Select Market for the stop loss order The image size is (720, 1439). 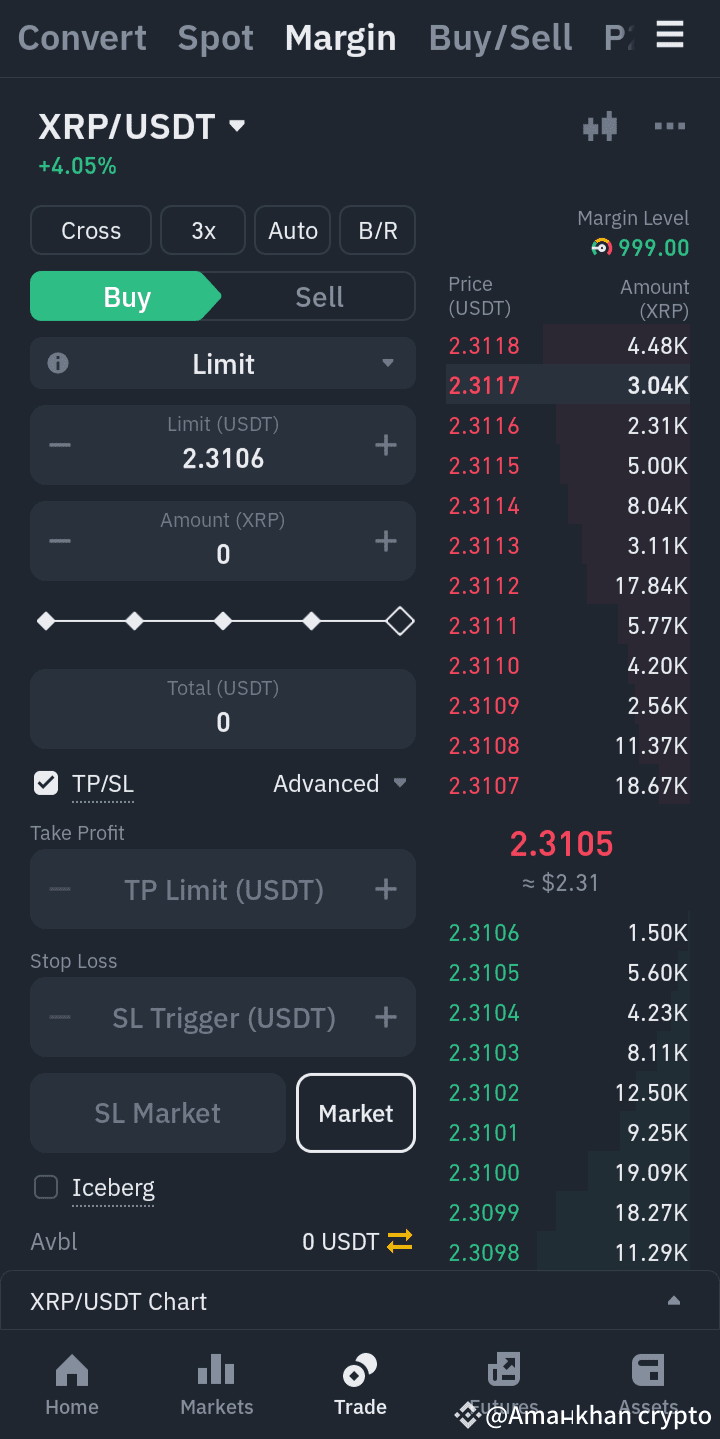click(x=355, y=1112)
